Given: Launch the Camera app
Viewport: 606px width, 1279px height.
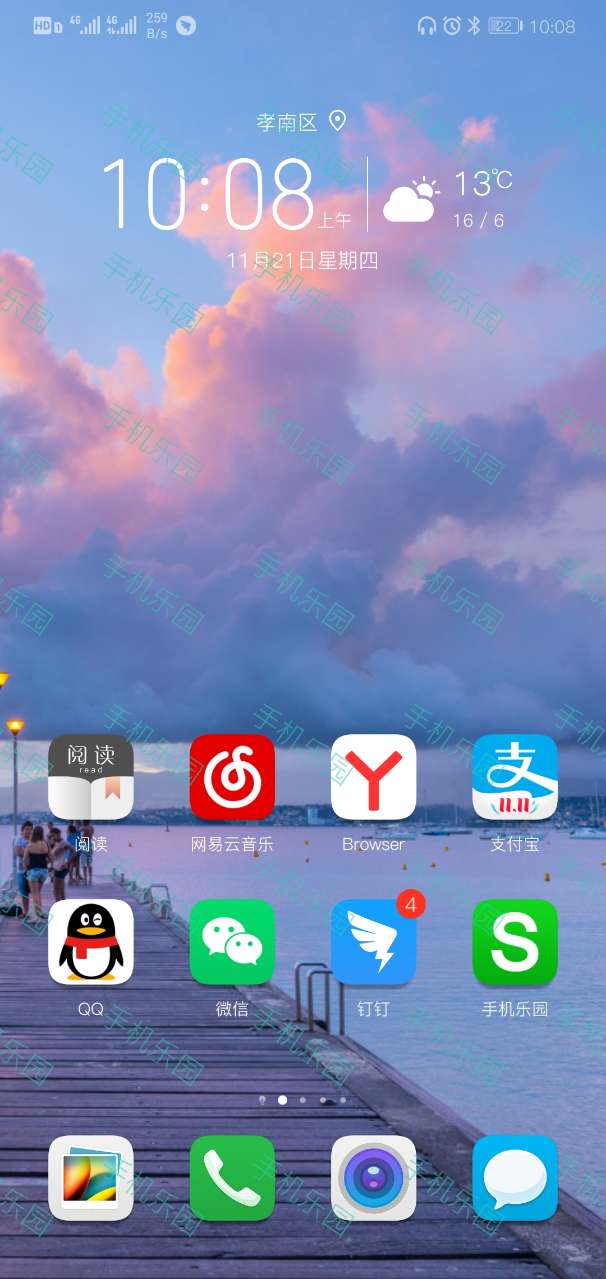Looking at the screenshot, I should click(374, 1178).
